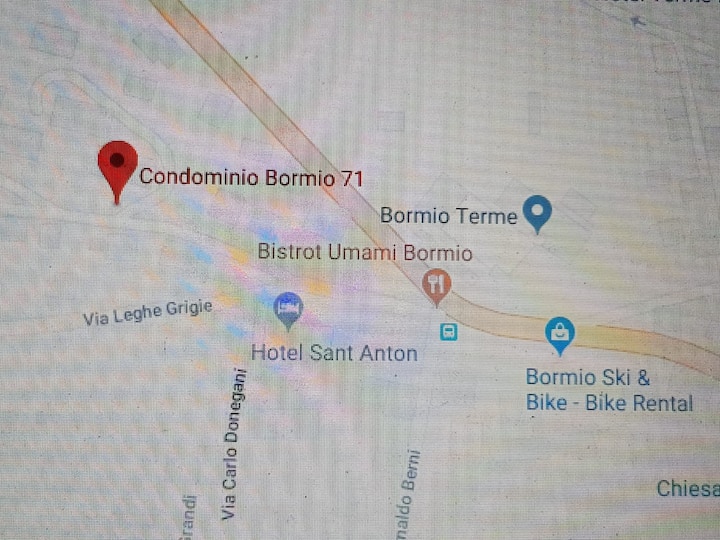Tap the bus stop icon on the map
Screen dimensions: 720x540
pyautogui.click(x=449, y=331)
